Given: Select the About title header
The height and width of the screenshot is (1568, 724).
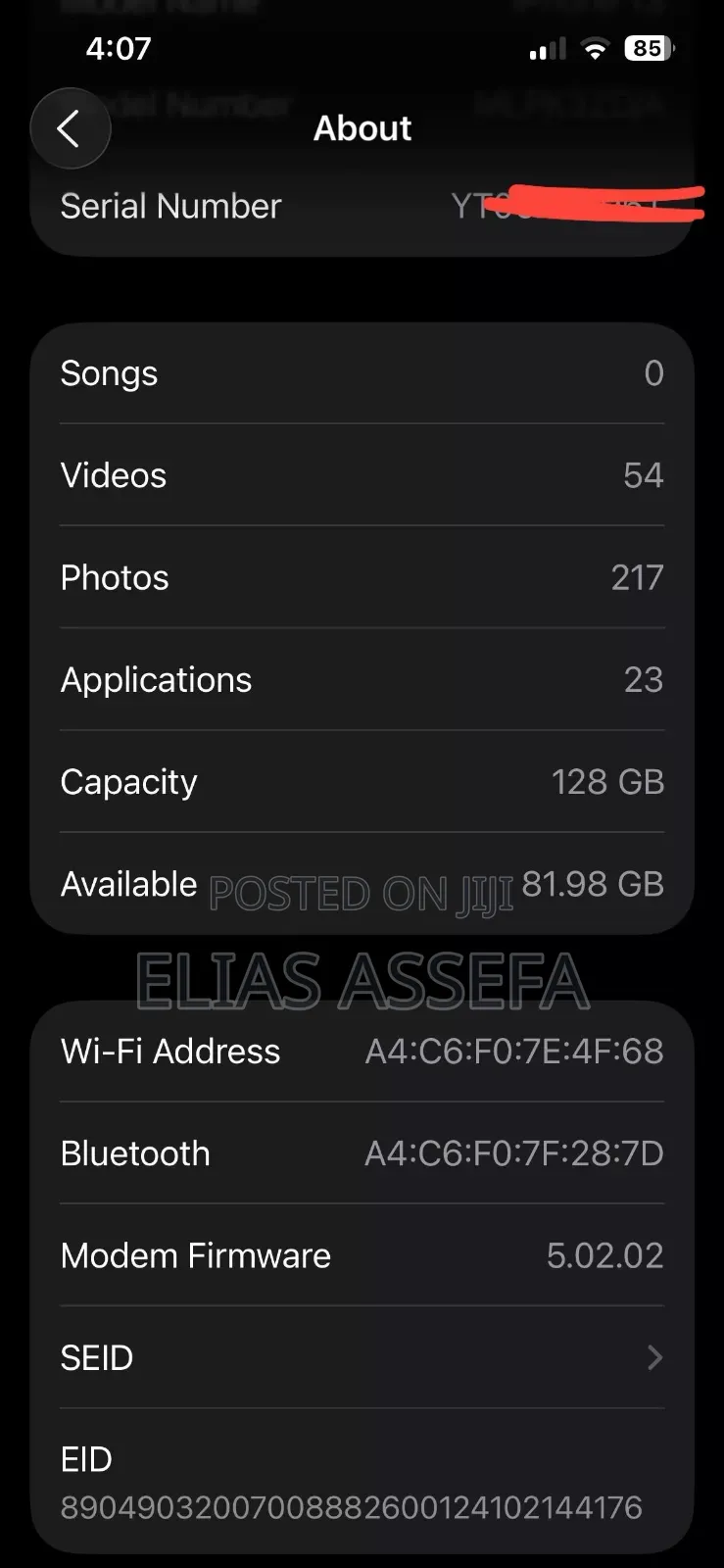Looking at the screenshot, I should coord(362,127).
